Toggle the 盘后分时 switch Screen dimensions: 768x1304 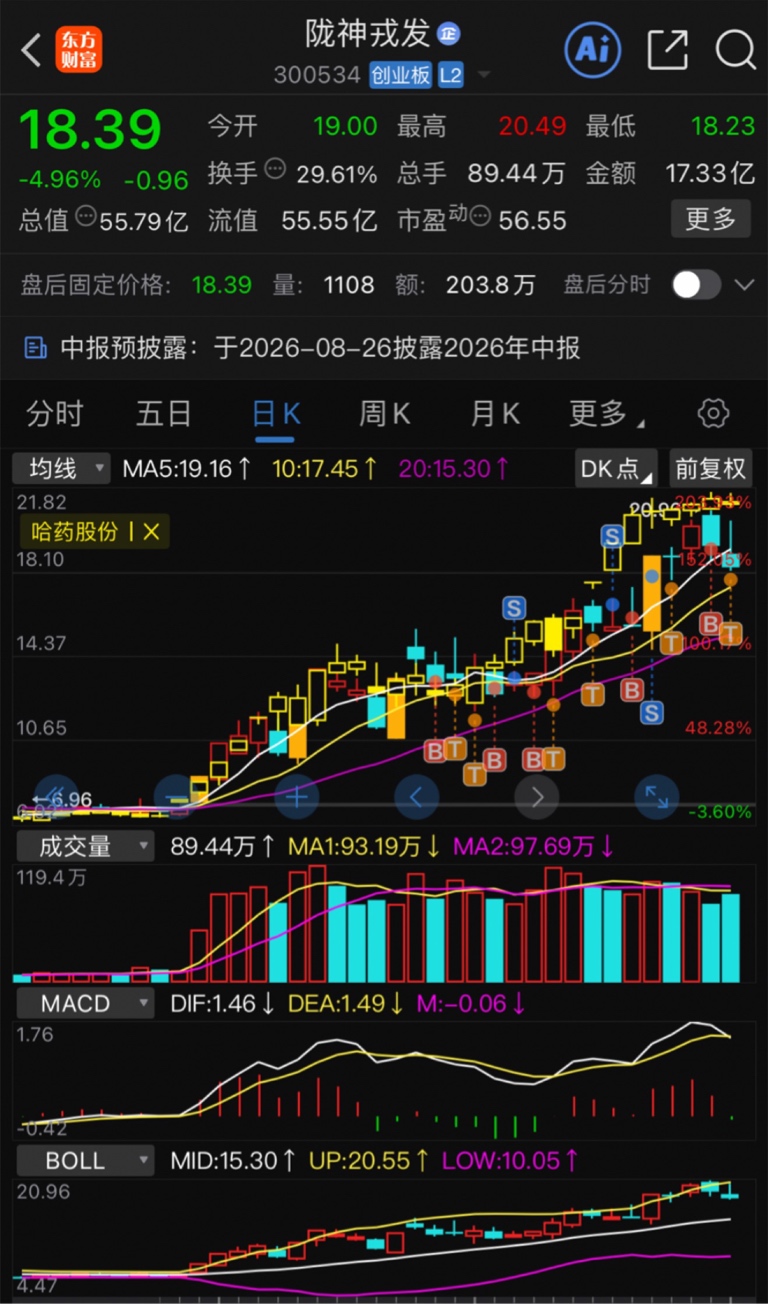click(x=696, y=285)
